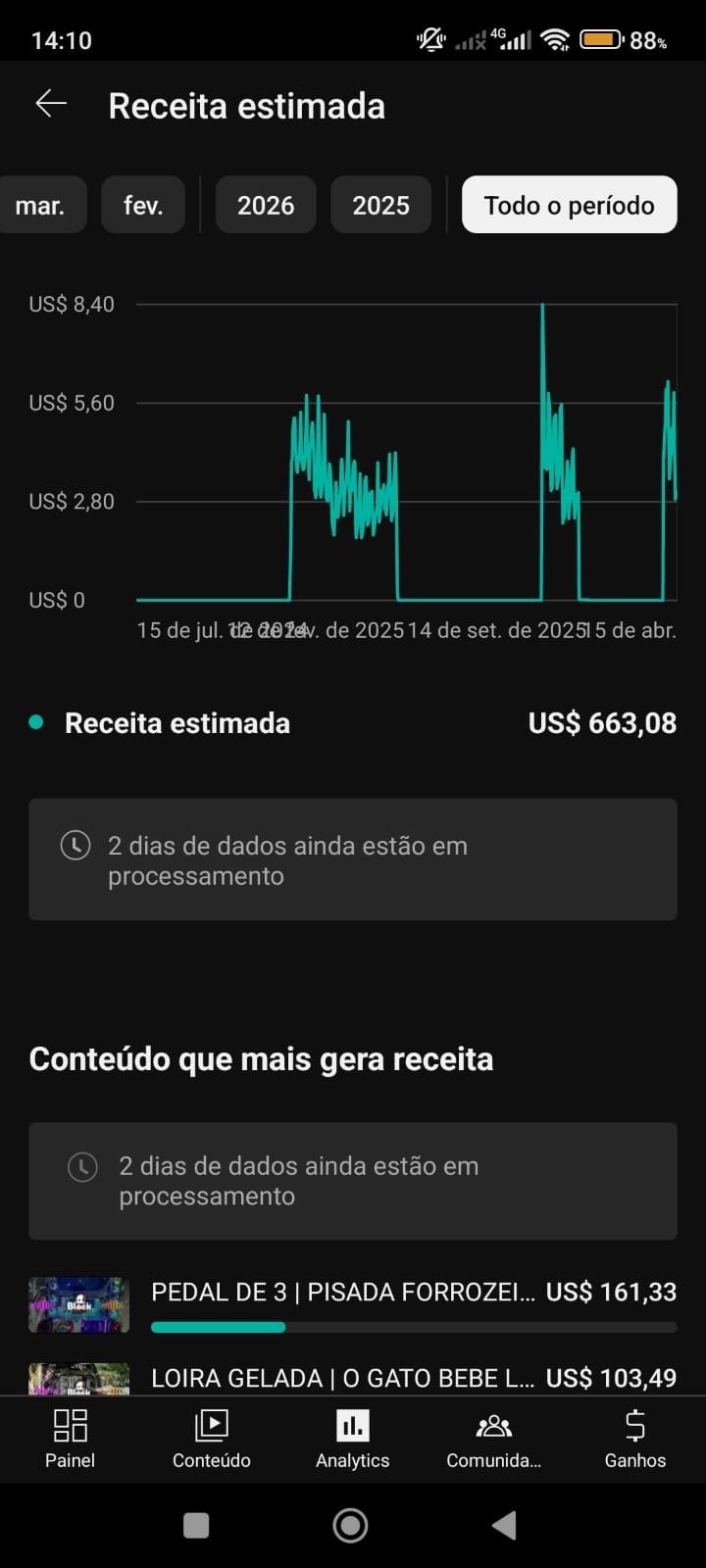Image resolution: width=706 pixels, height=1568 pixels.
Task: Switch to the Conteúdo tab
Action: coord(212,1439)
